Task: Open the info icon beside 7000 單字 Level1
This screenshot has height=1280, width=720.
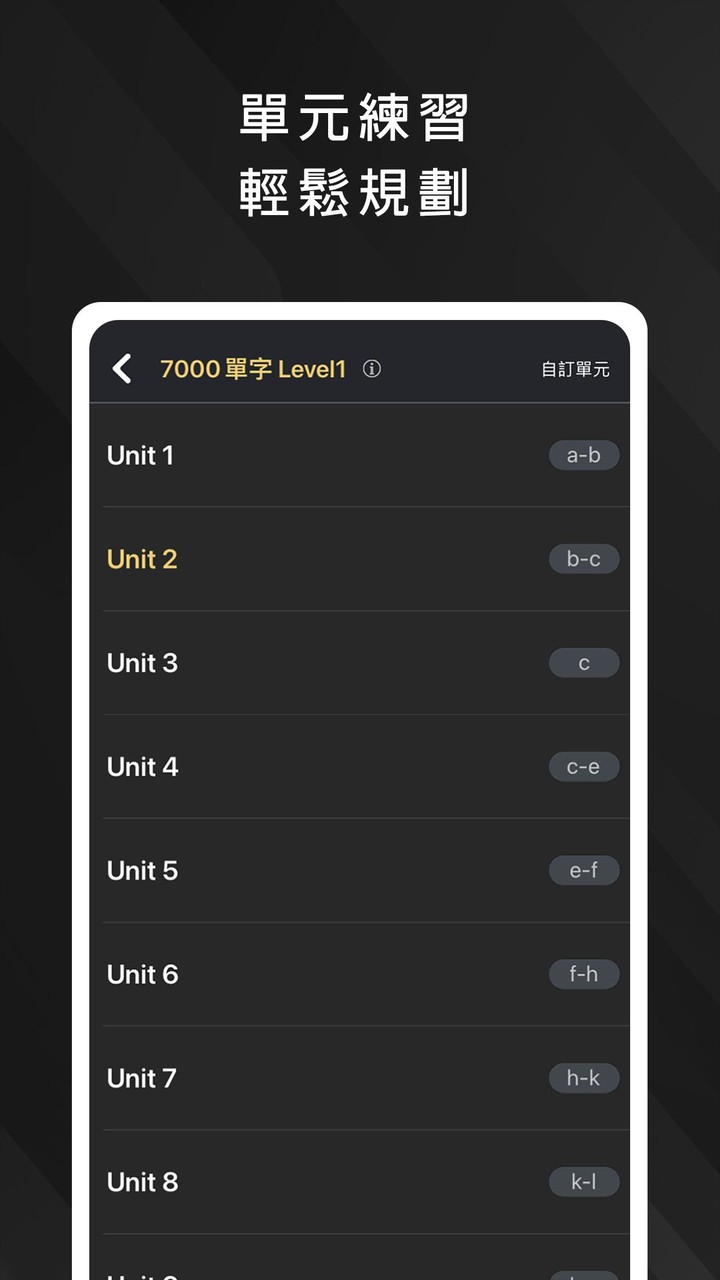Action: (x=374, y=369)
